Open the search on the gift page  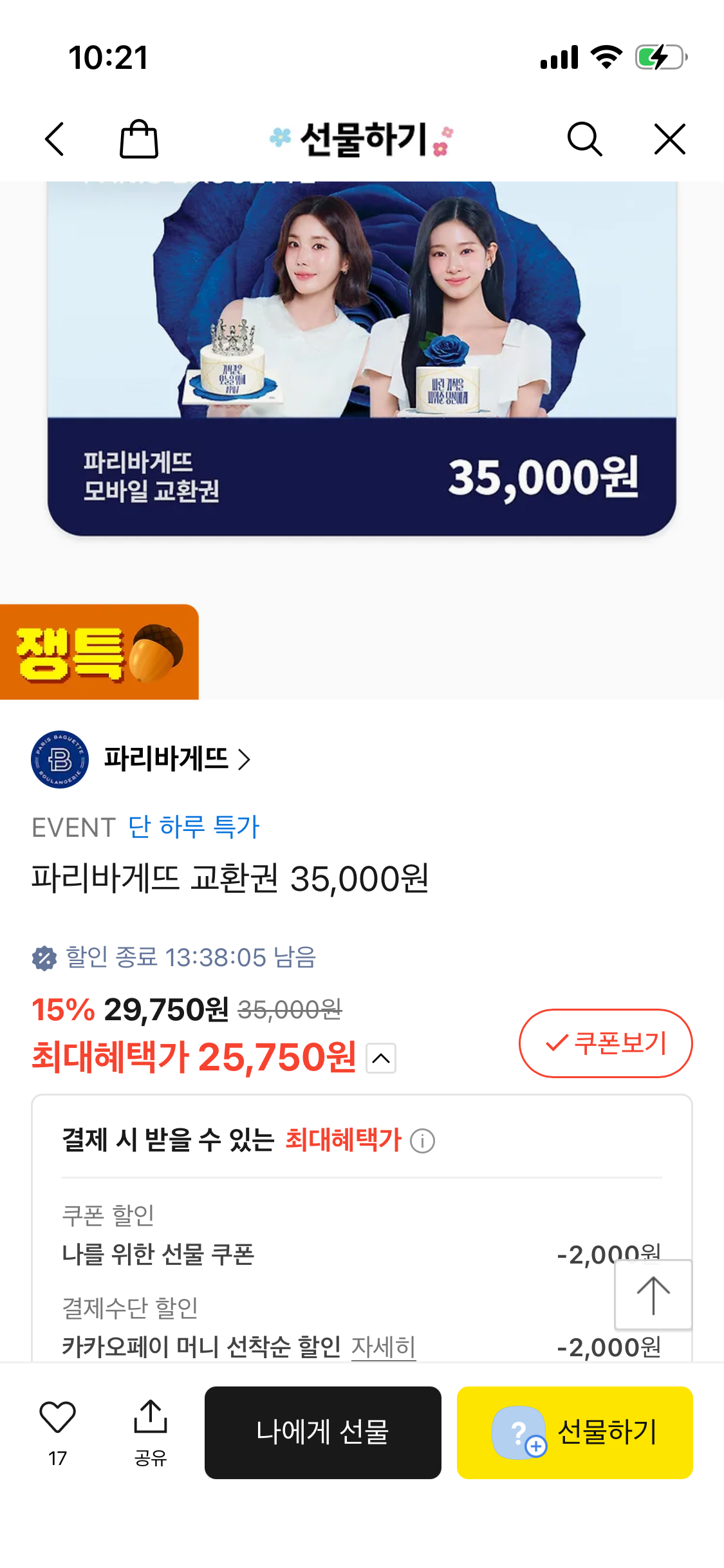pos(585,138)
